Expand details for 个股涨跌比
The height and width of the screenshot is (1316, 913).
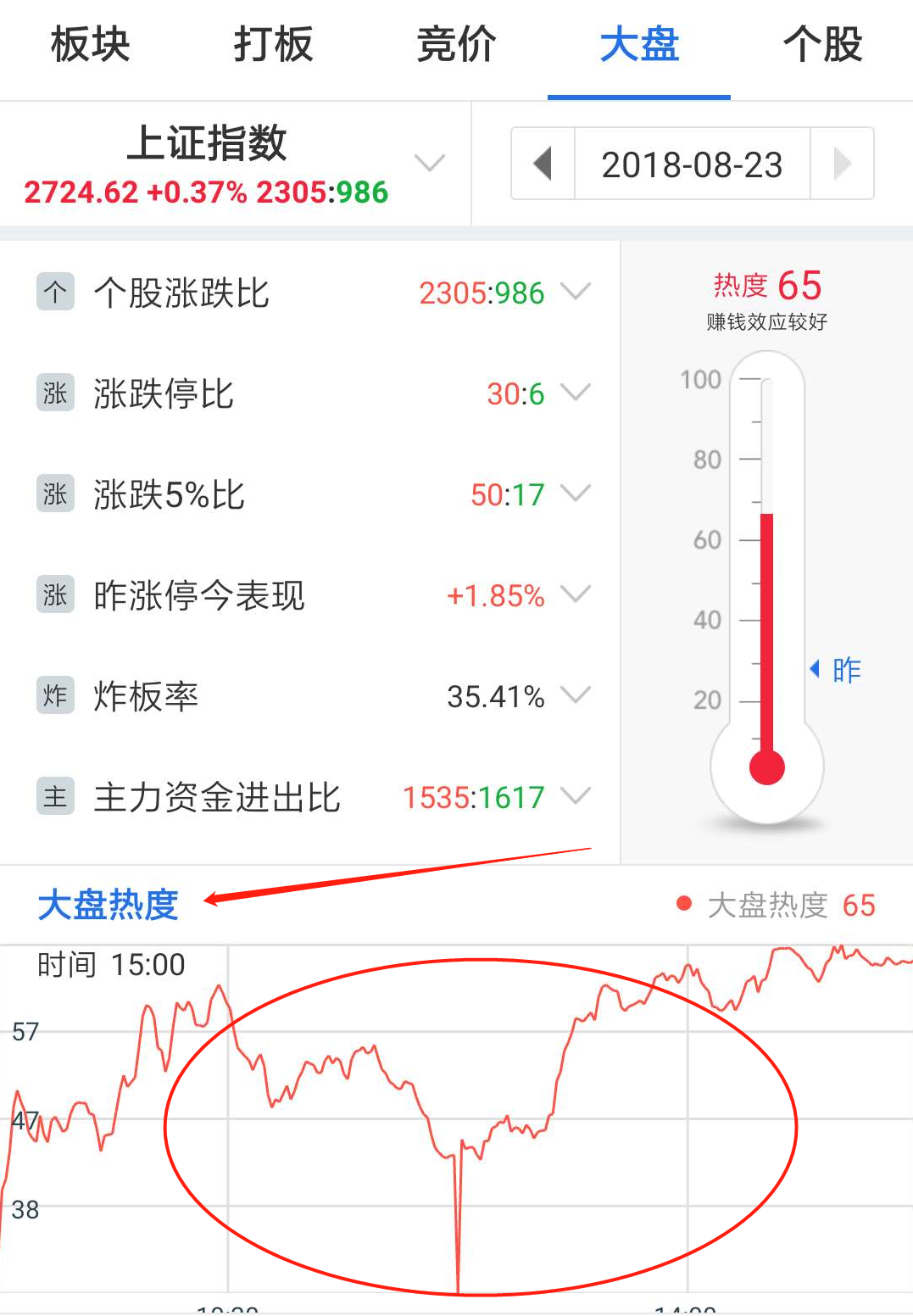[x=576, y=293]
